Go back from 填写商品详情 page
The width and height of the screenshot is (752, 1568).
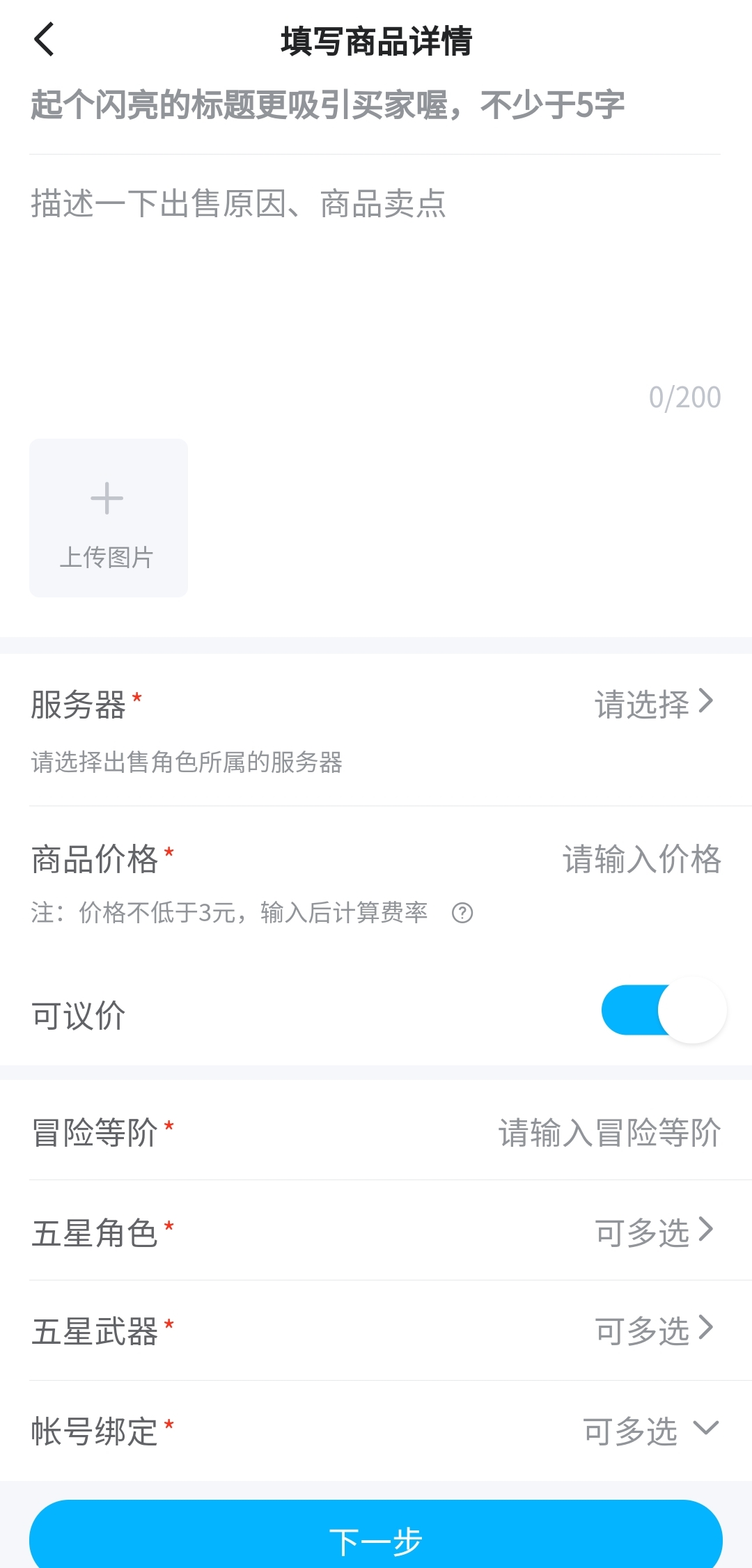pyautogui.click(x=44, y=40)
